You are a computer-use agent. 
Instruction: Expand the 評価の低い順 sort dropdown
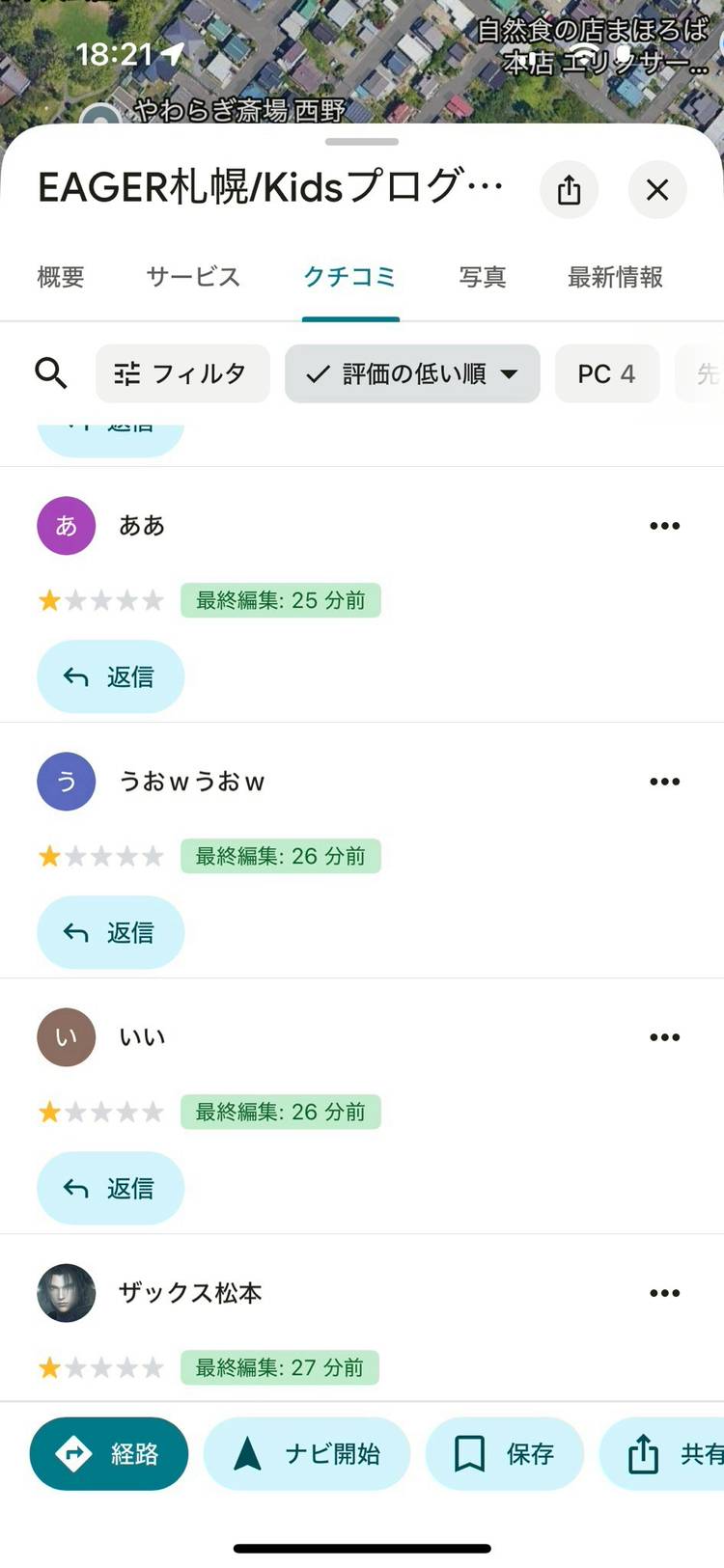coord(412,373)
